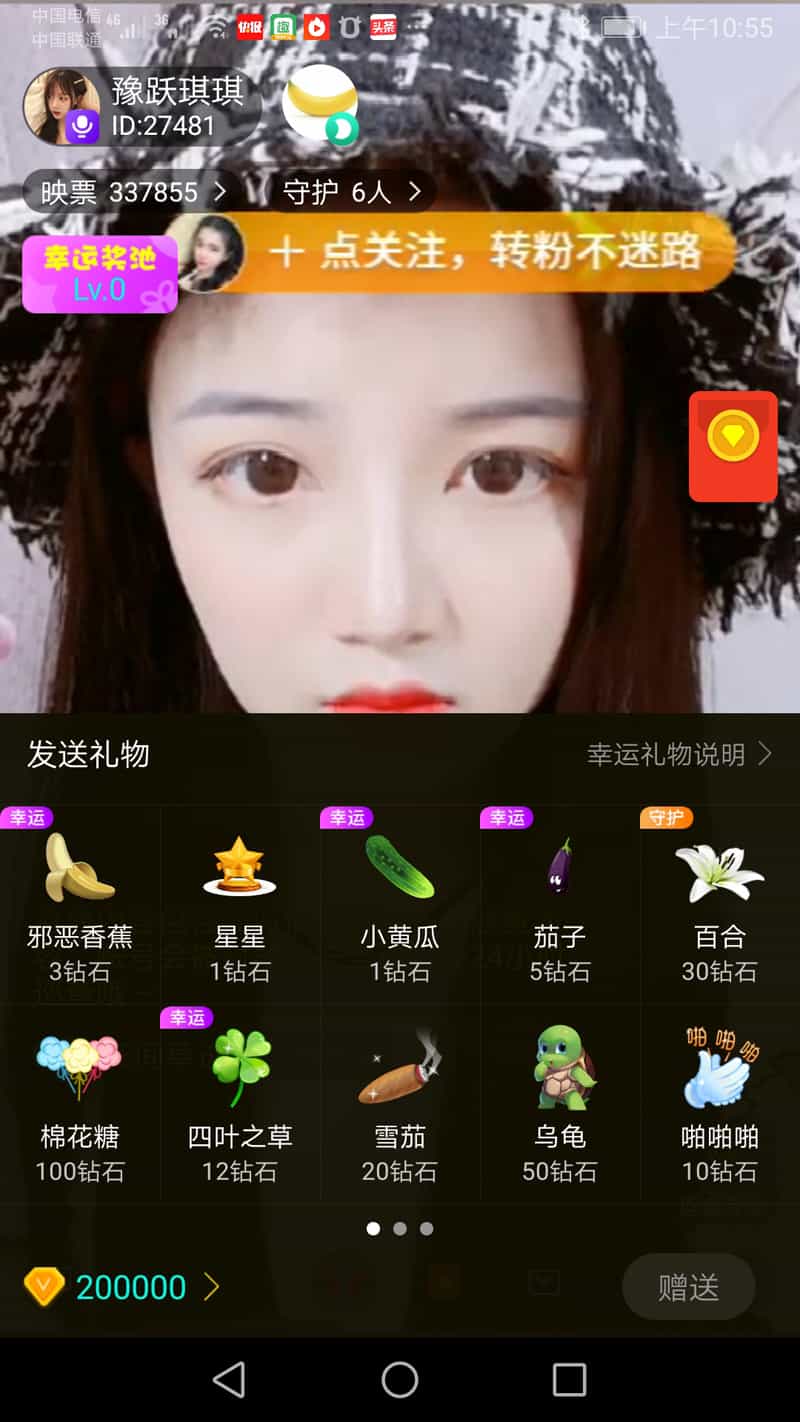
Task: Open the 映票 337855 ranking
Action: 132,191
